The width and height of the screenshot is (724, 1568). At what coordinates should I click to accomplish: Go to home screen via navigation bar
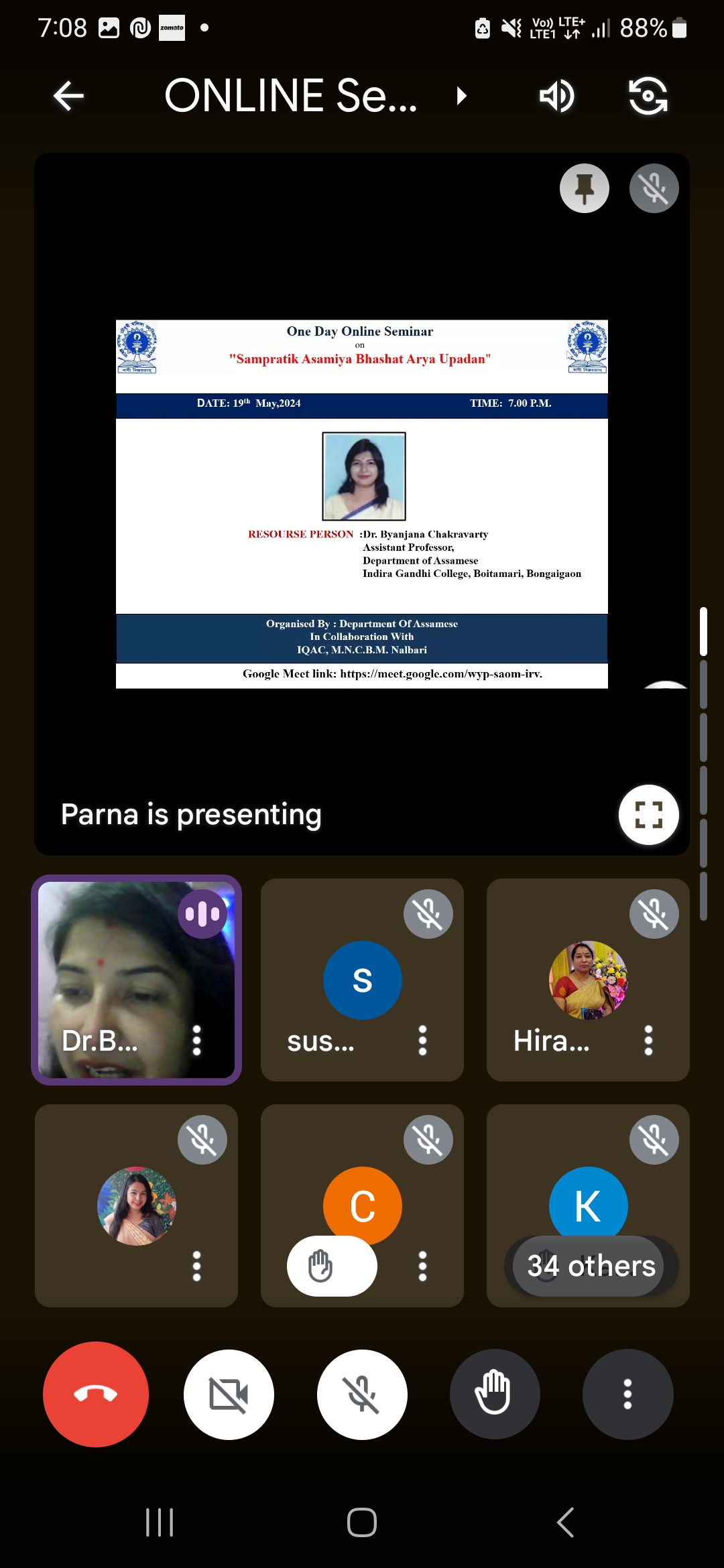362,1522
